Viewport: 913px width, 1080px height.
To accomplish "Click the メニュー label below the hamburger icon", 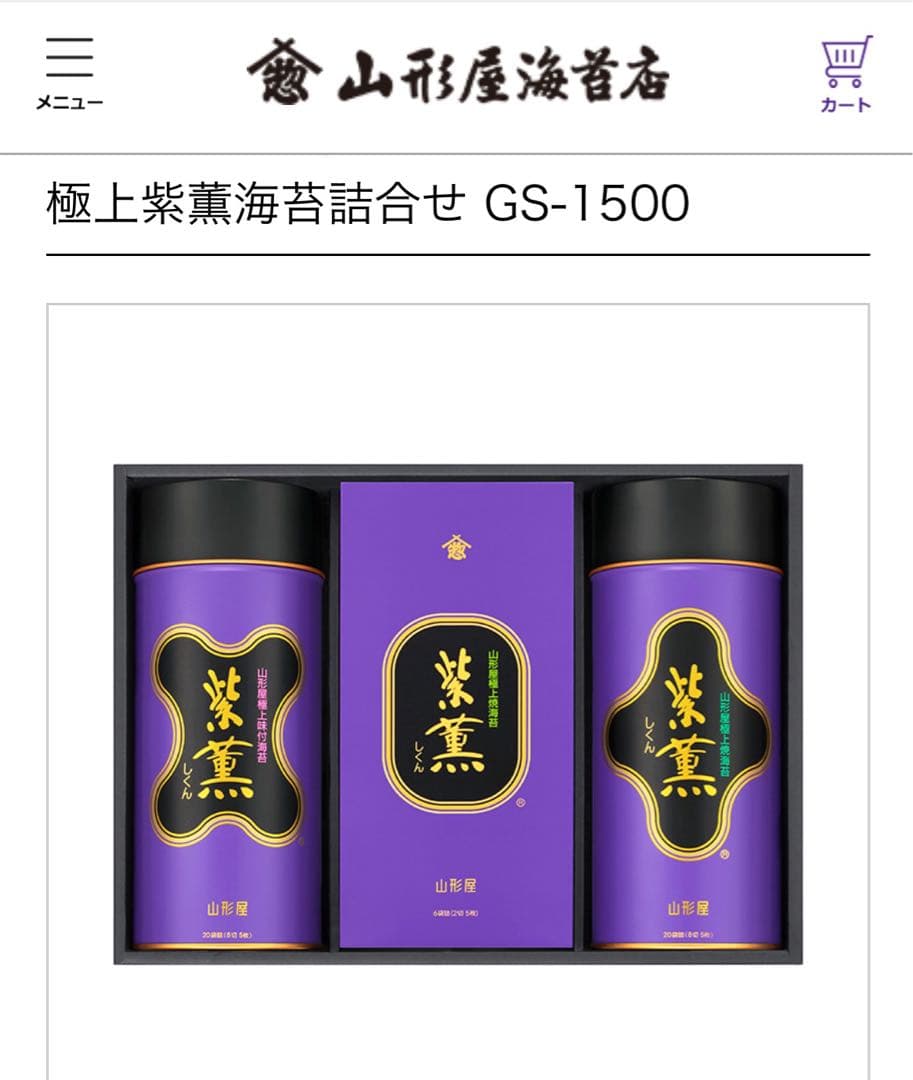I will [x=68, y=100].
